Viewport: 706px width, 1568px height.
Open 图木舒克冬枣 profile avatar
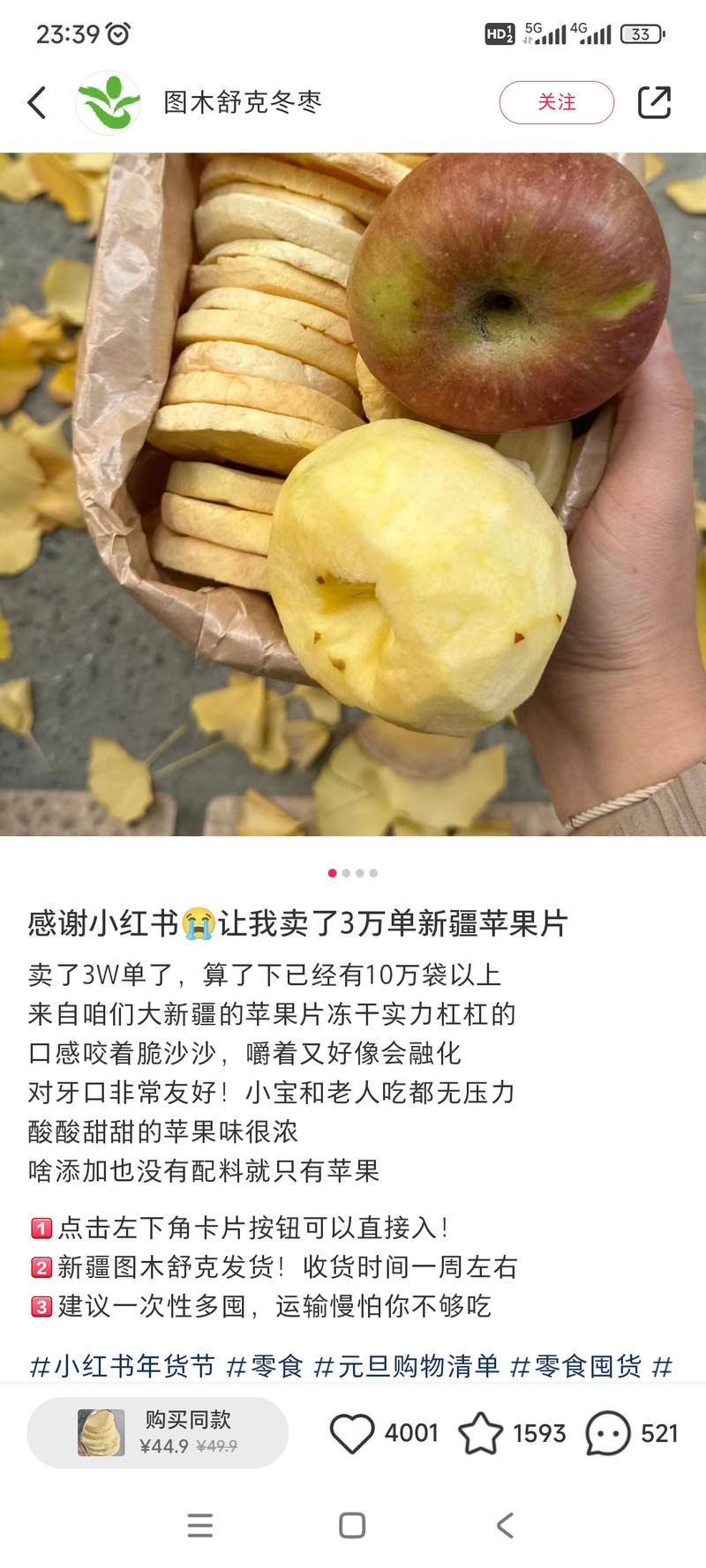[109, 102]
